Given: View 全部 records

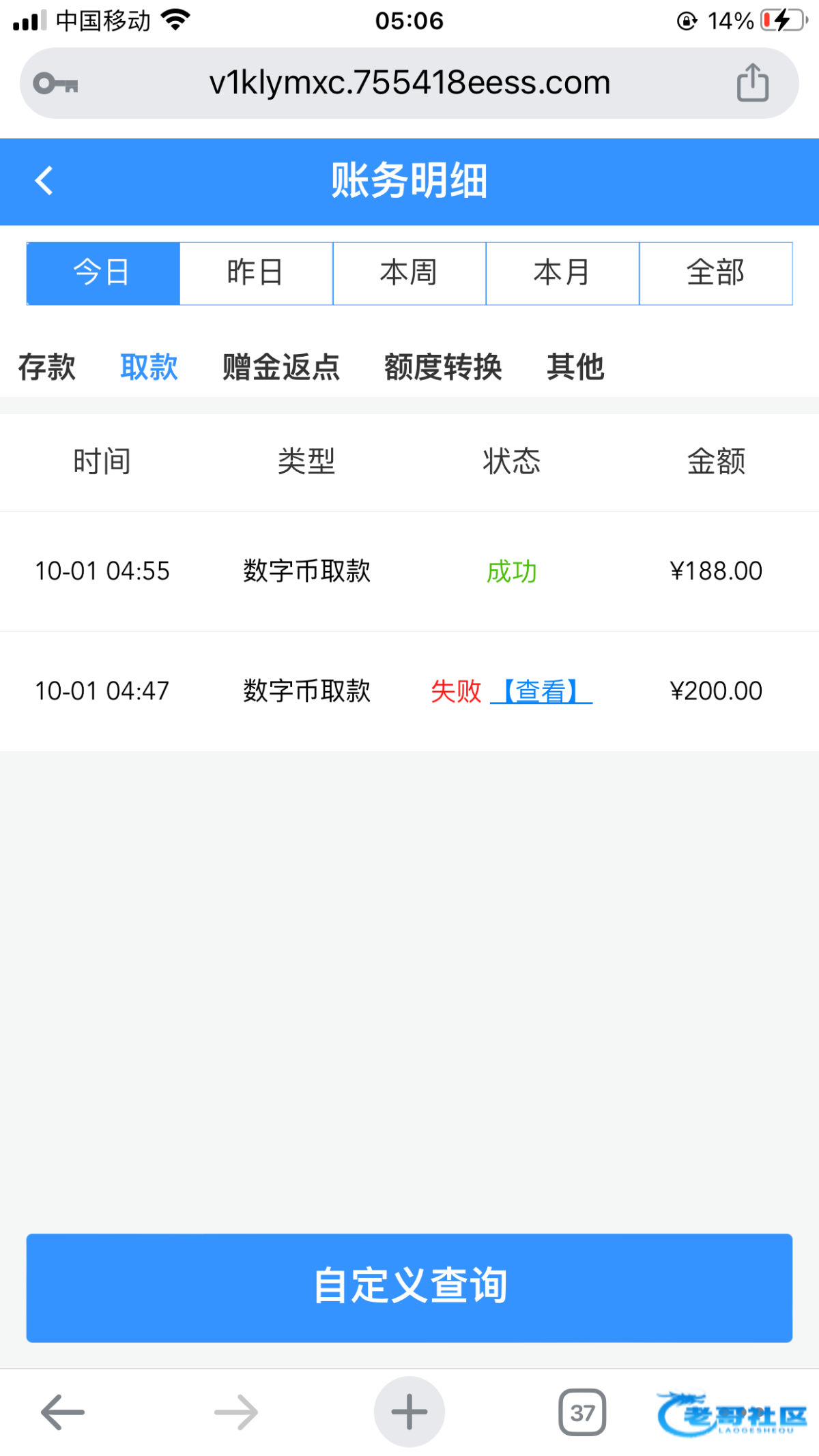Looking at the screenshot, I should [715, 273].
